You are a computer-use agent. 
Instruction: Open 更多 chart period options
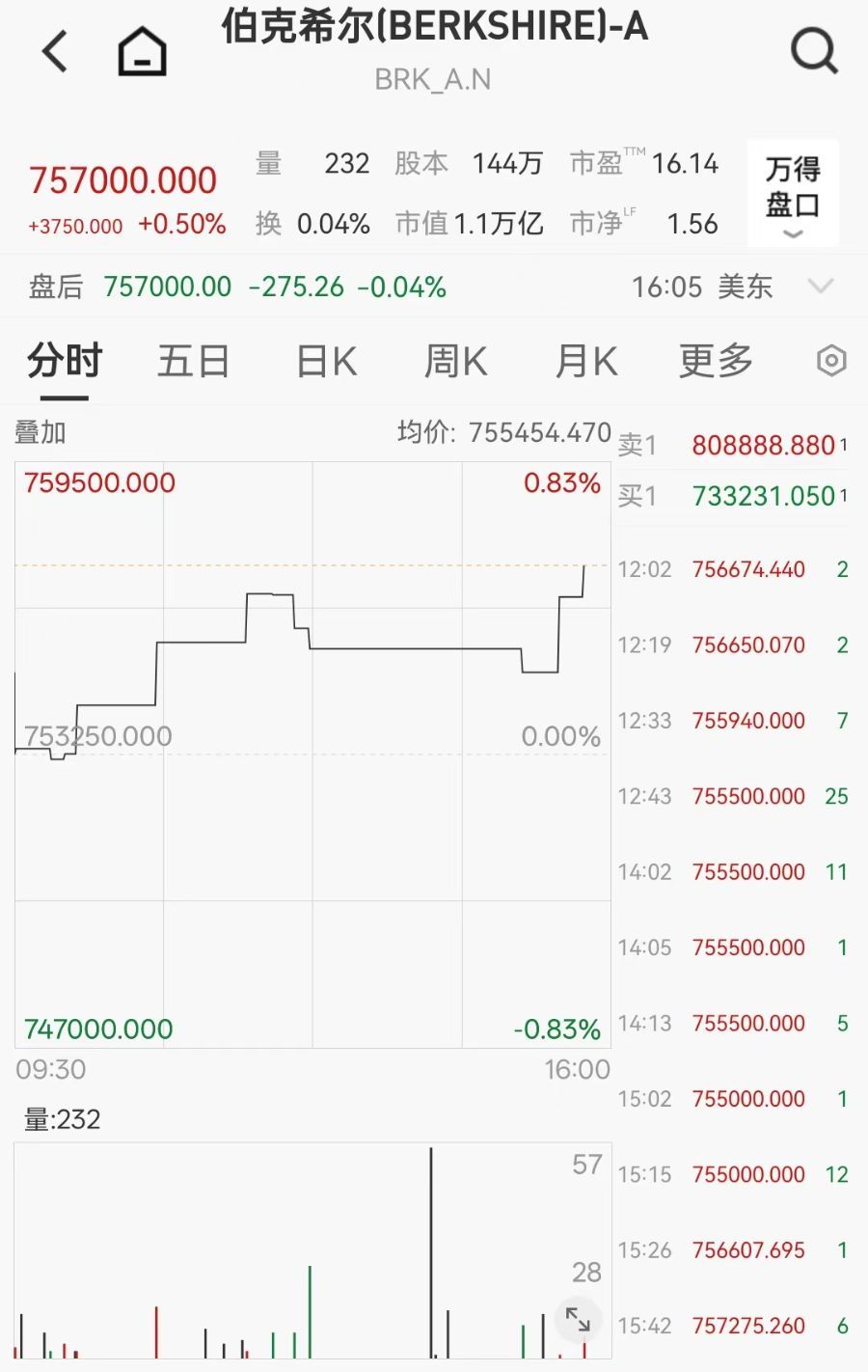tap(716, 362)
